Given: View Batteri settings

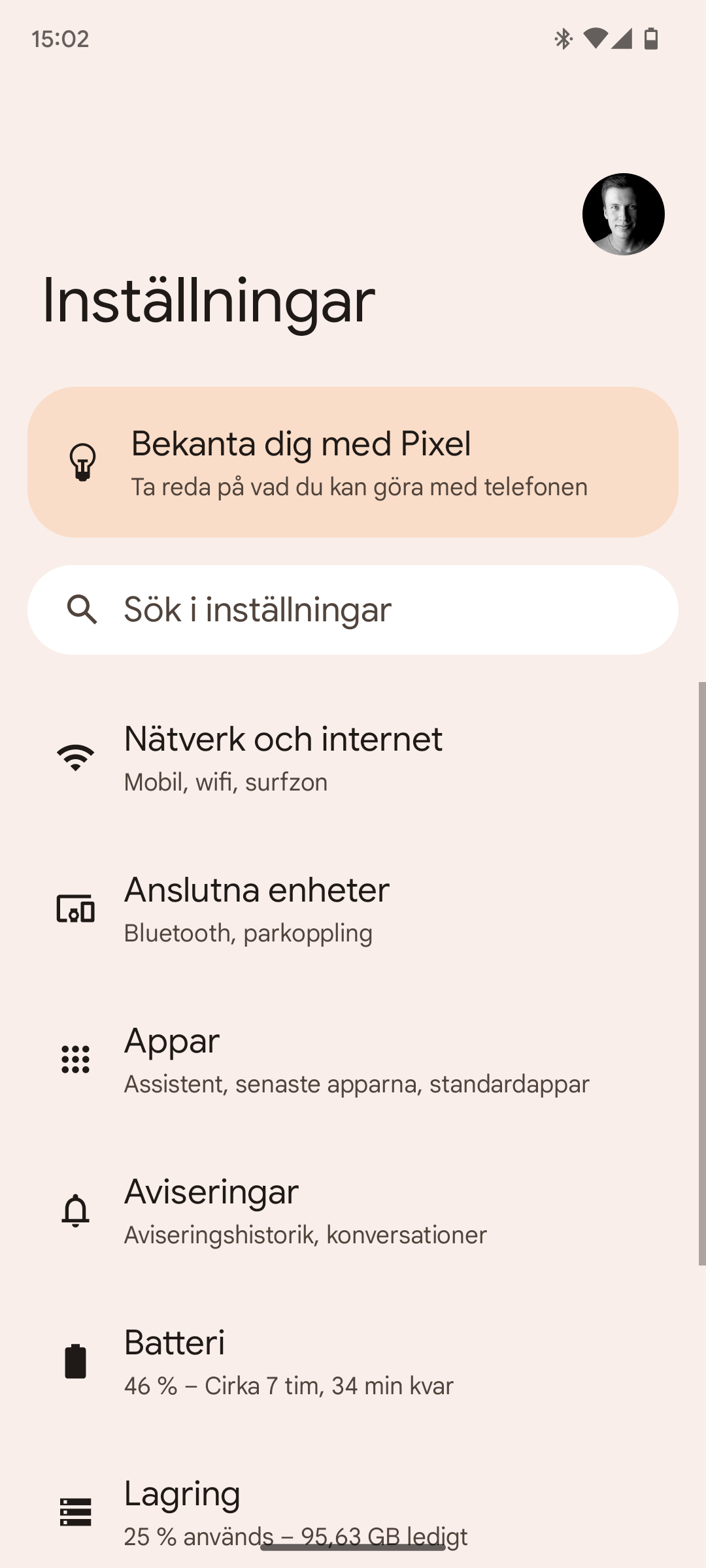Looking at the screenshot, I should click(x=353, y=1362).
